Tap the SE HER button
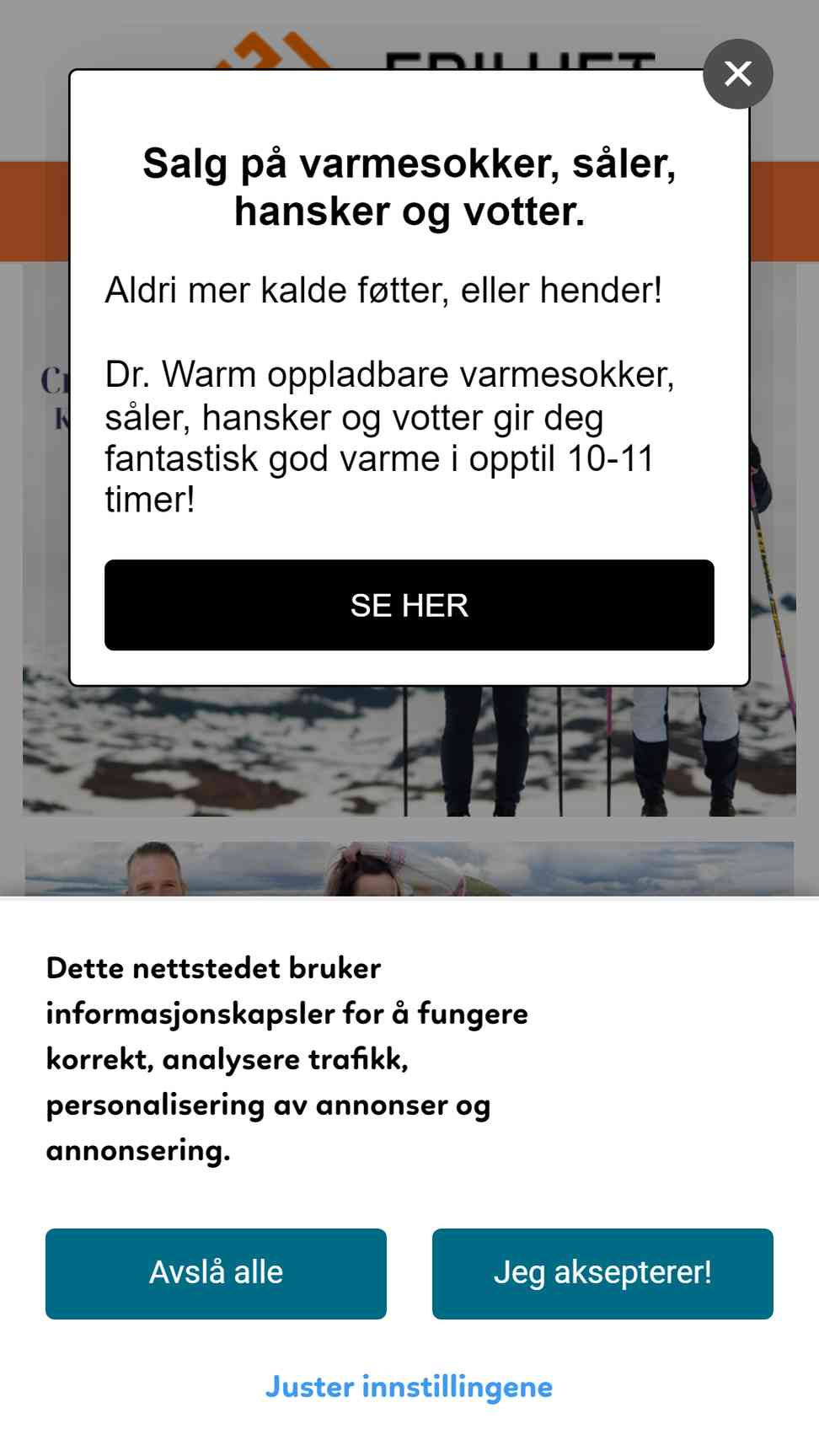The width and height of the screenshot is (819, 1456). [x=409, y=605]
